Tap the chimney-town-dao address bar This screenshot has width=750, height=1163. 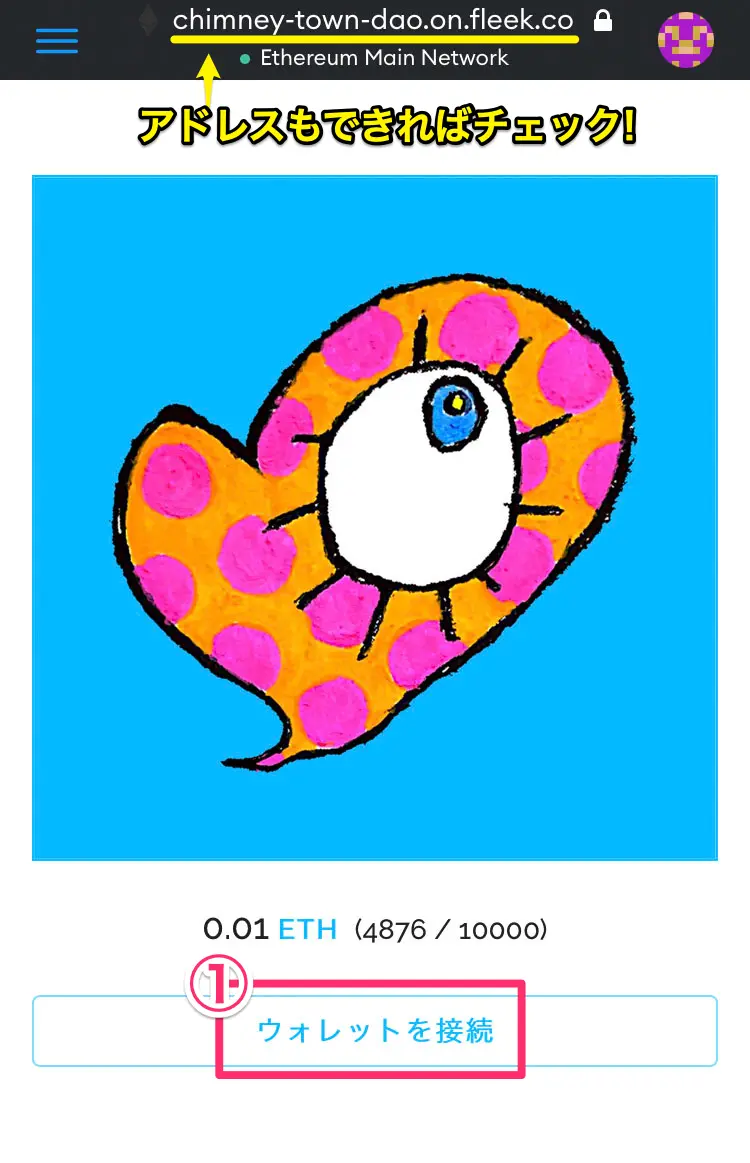pos(374,21)
